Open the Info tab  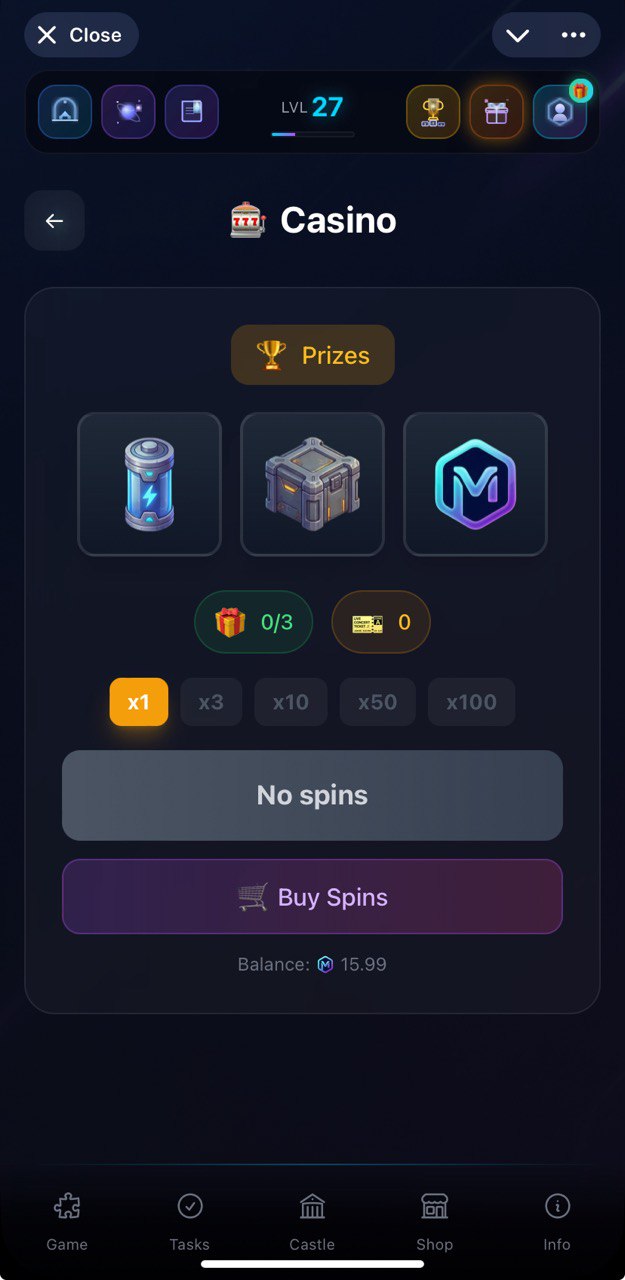557,1221
